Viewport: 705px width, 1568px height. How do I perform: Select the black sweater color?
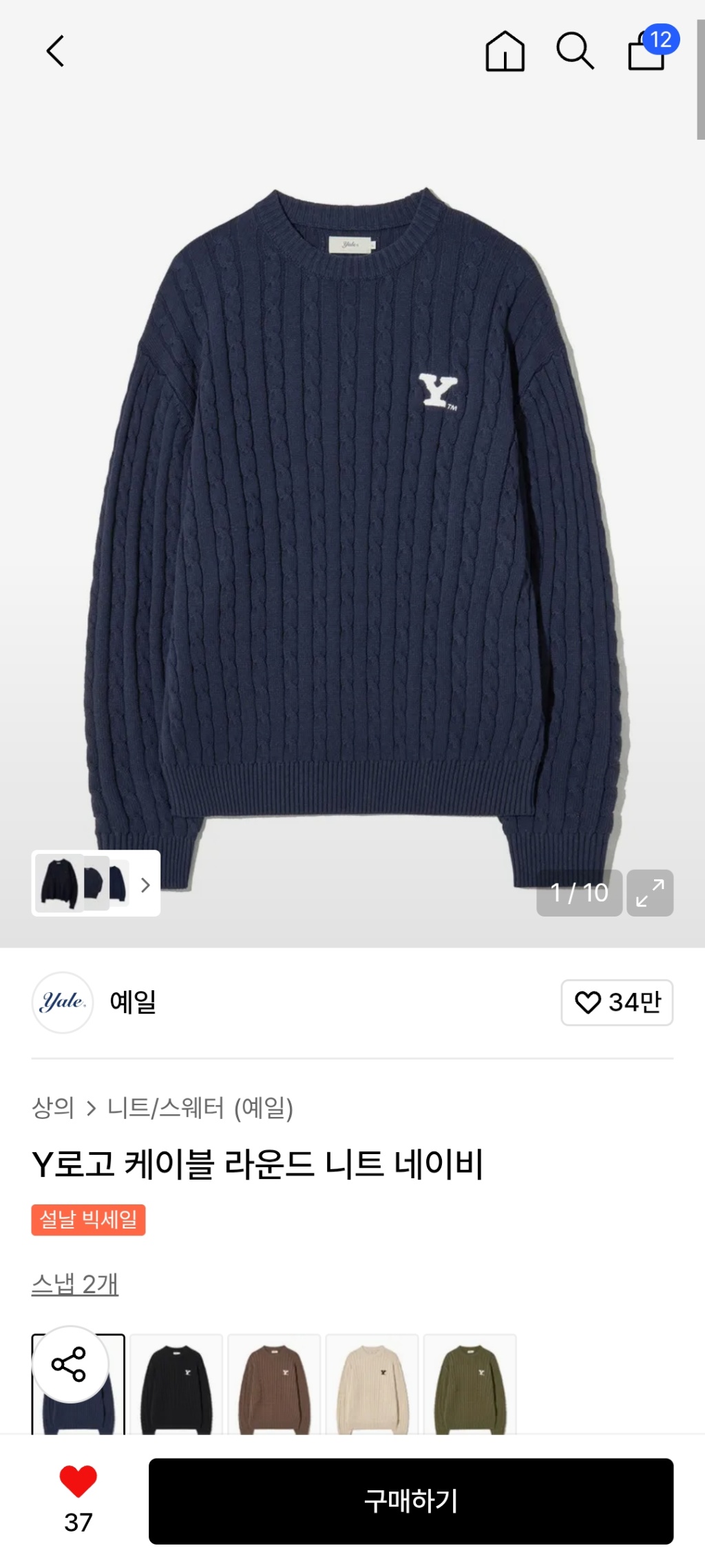pos(176,1384)
